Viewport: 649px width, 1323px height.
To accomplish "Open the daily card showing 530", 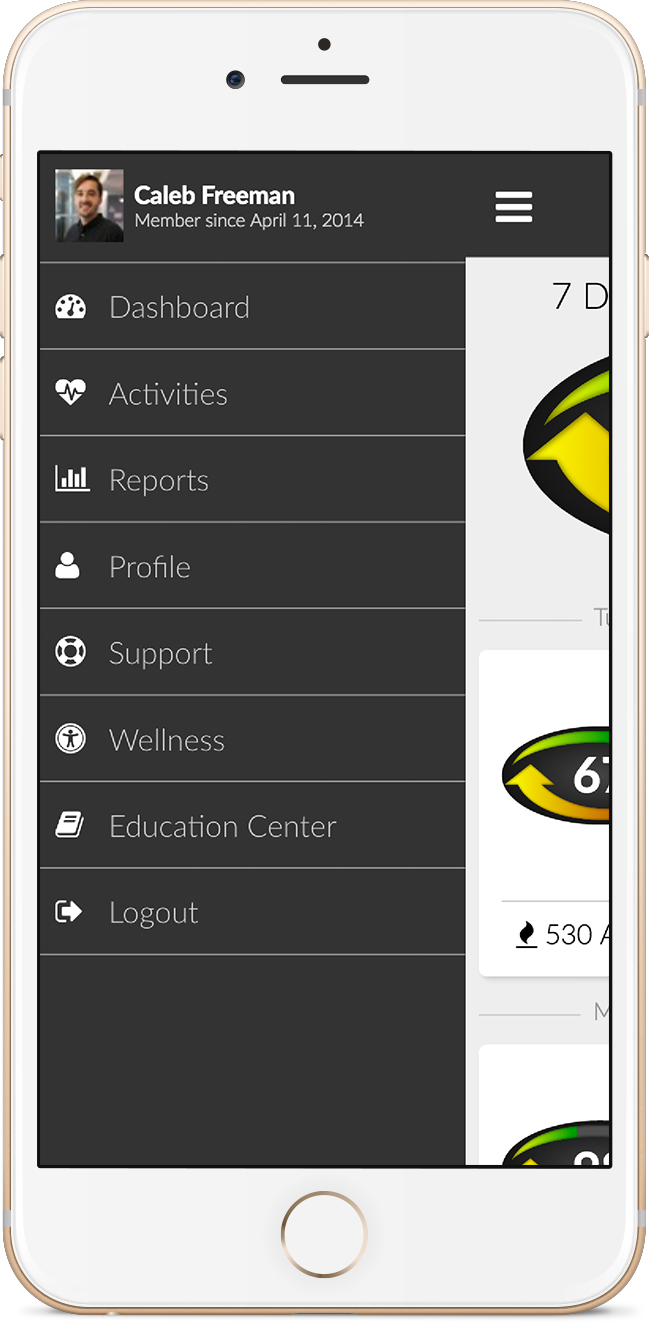I will (x=545, y=813).
